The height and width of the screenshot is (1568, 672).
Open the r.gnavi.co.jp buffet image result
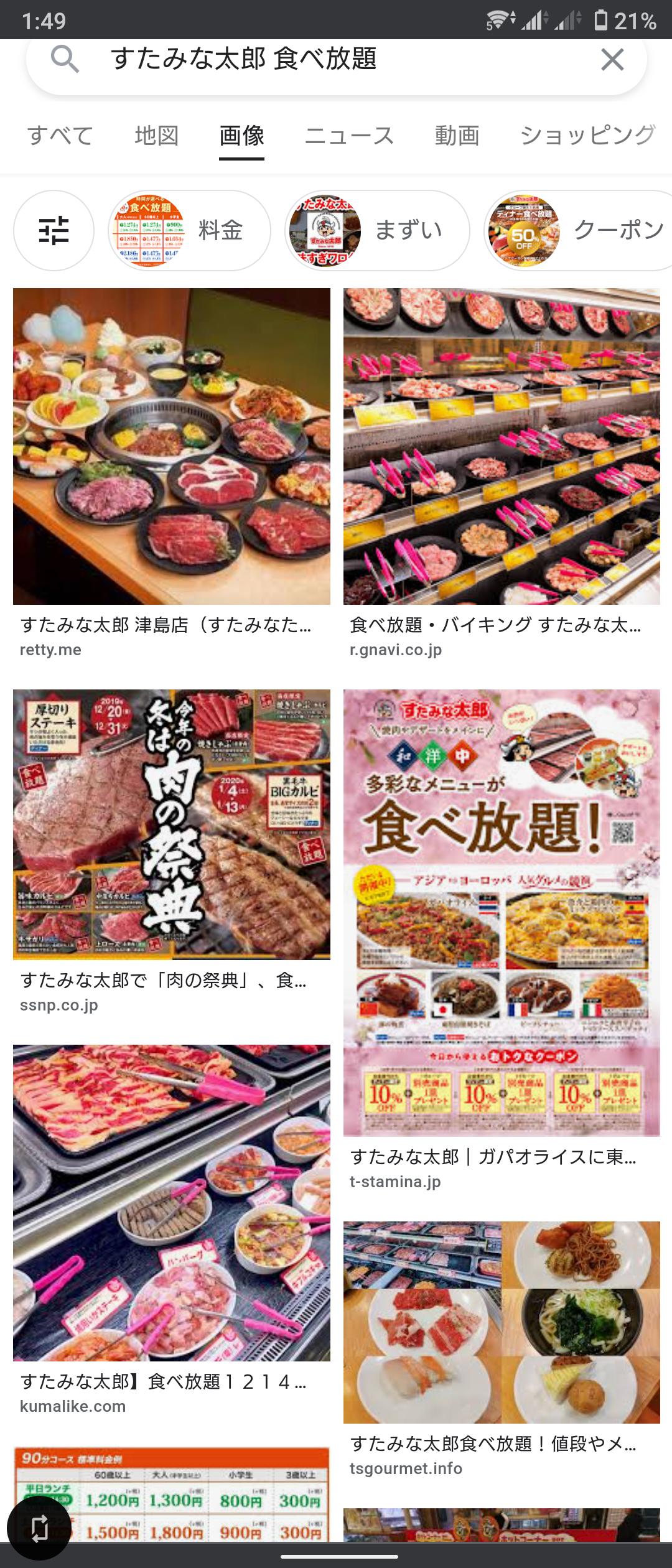point(502,446)
